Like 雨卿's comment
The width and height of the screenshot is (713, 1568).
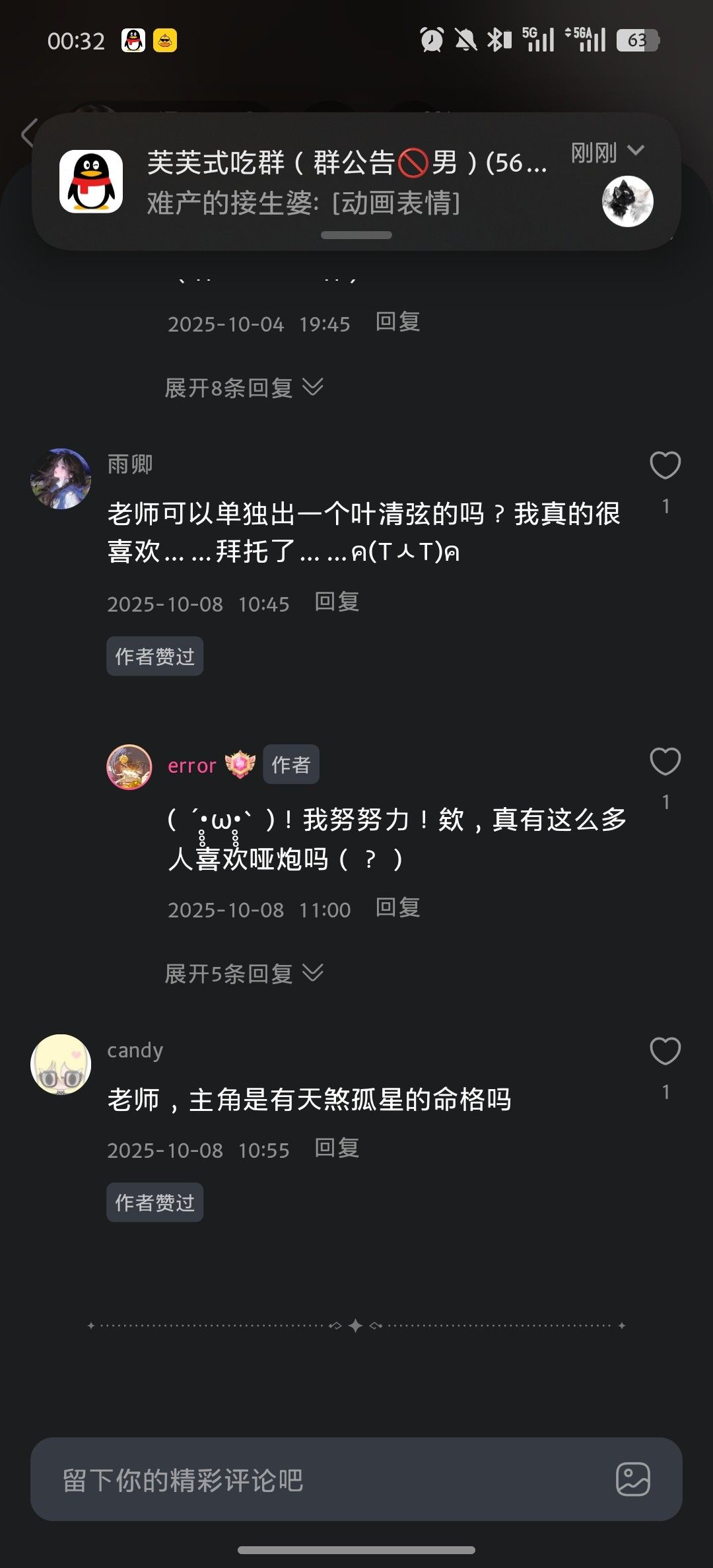click(665, 466)
